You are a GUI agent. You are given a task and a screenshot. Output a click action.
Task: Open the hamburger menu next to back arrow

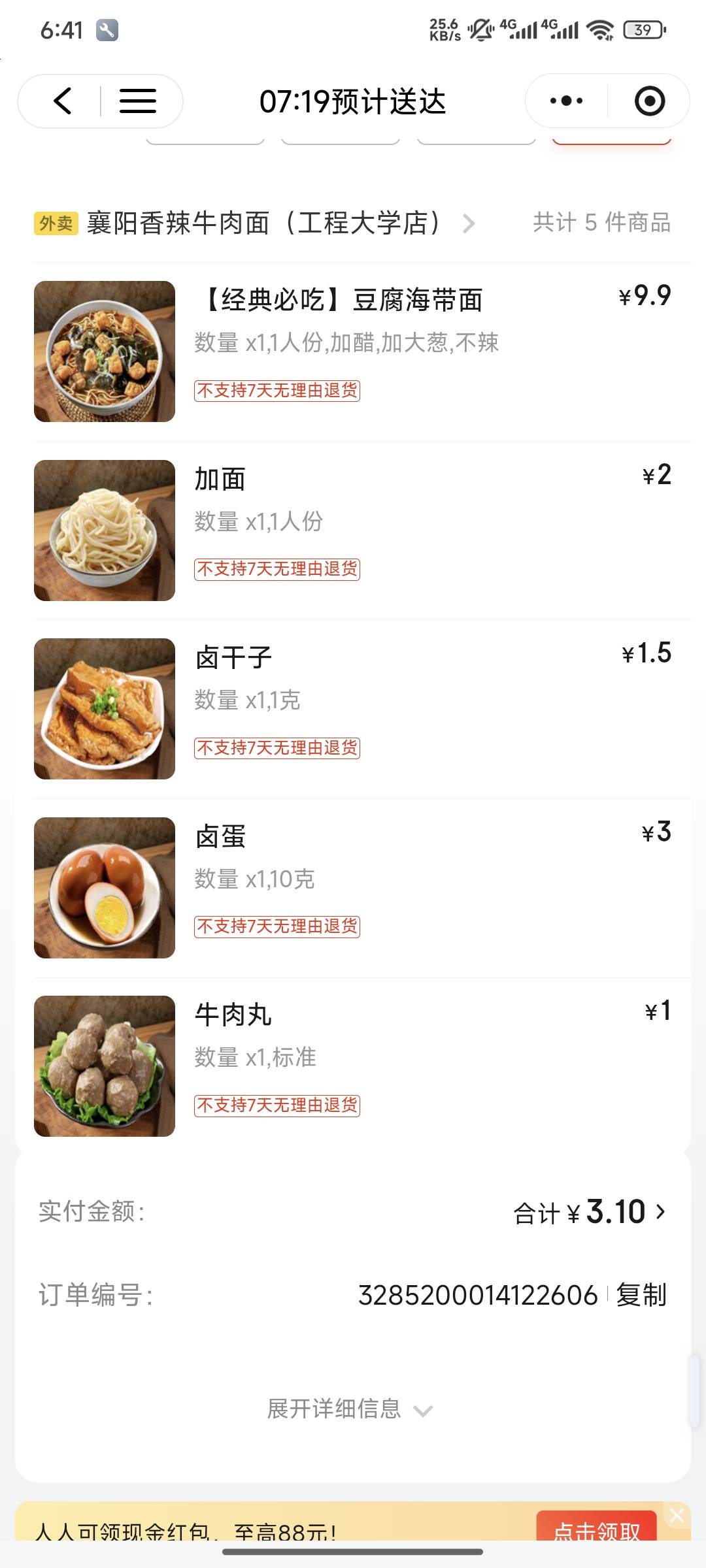[x=137, y=101]
